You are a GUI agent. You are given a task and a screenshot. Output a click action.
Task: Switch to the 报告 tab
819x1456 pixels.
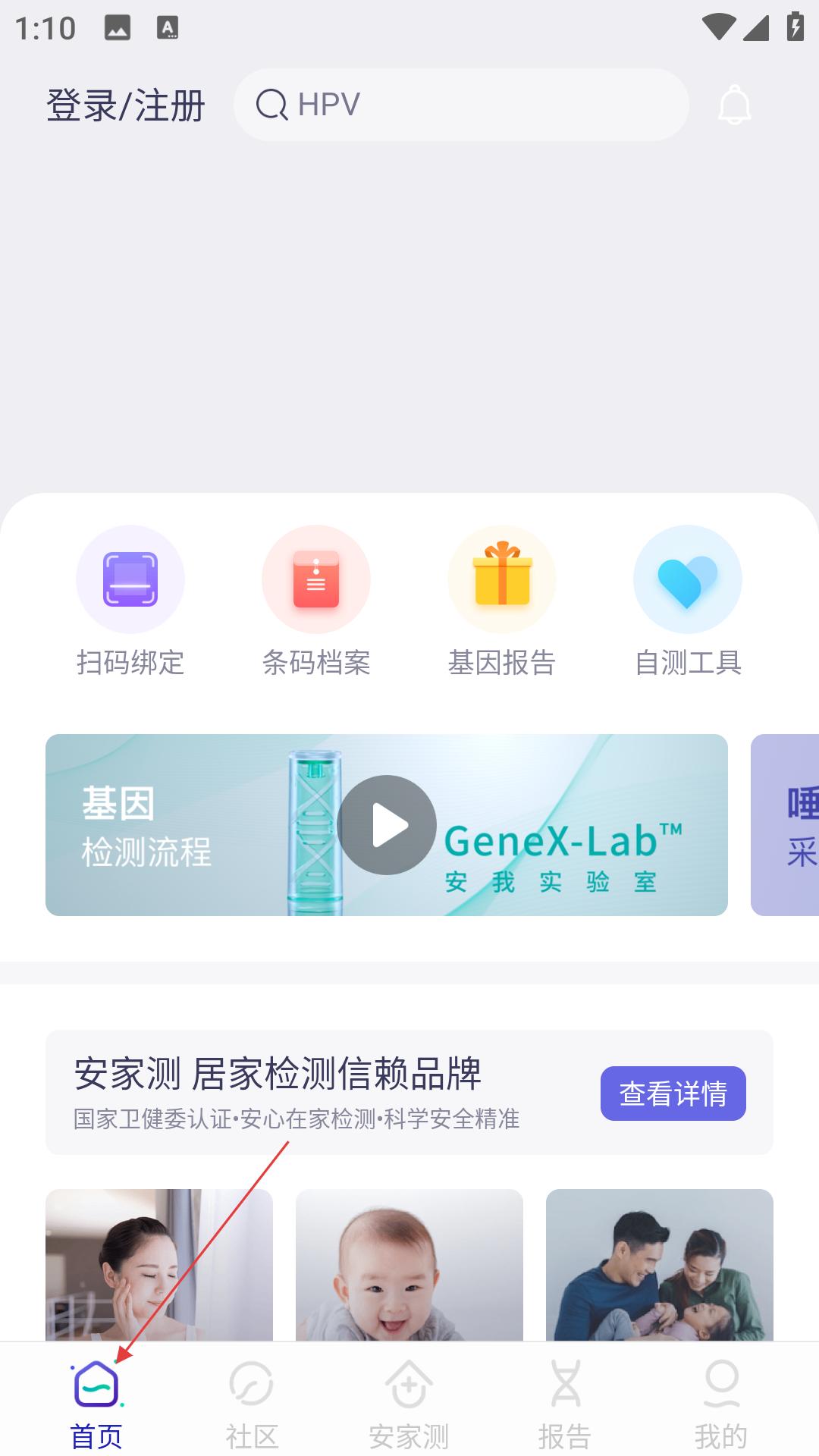(565, 1403)
